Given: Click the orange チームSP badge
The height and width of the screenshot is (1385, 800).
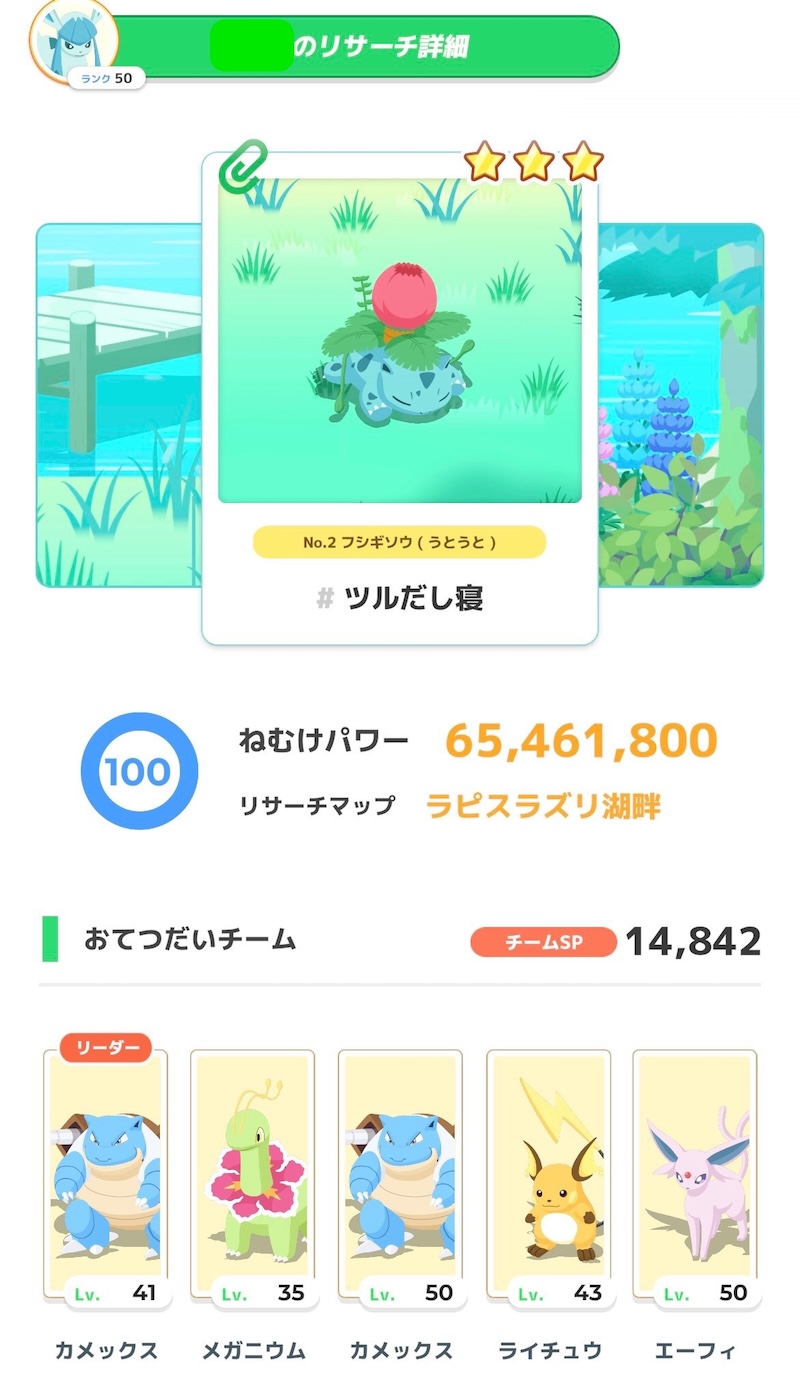Looking at the screenshot, I should [x=541, y=939].
